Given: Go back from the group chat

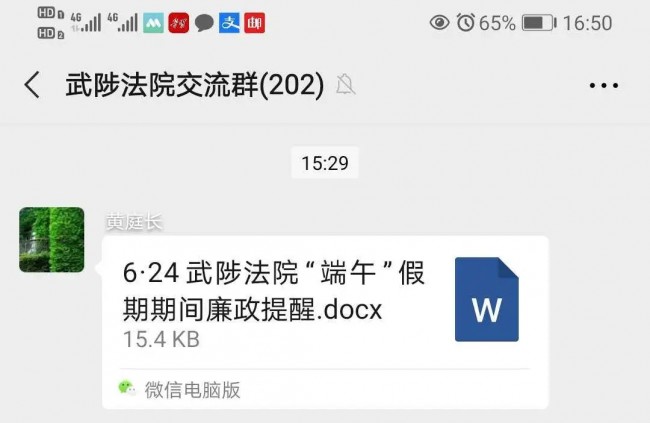Looking at the screenshot, I should (31, 85).
